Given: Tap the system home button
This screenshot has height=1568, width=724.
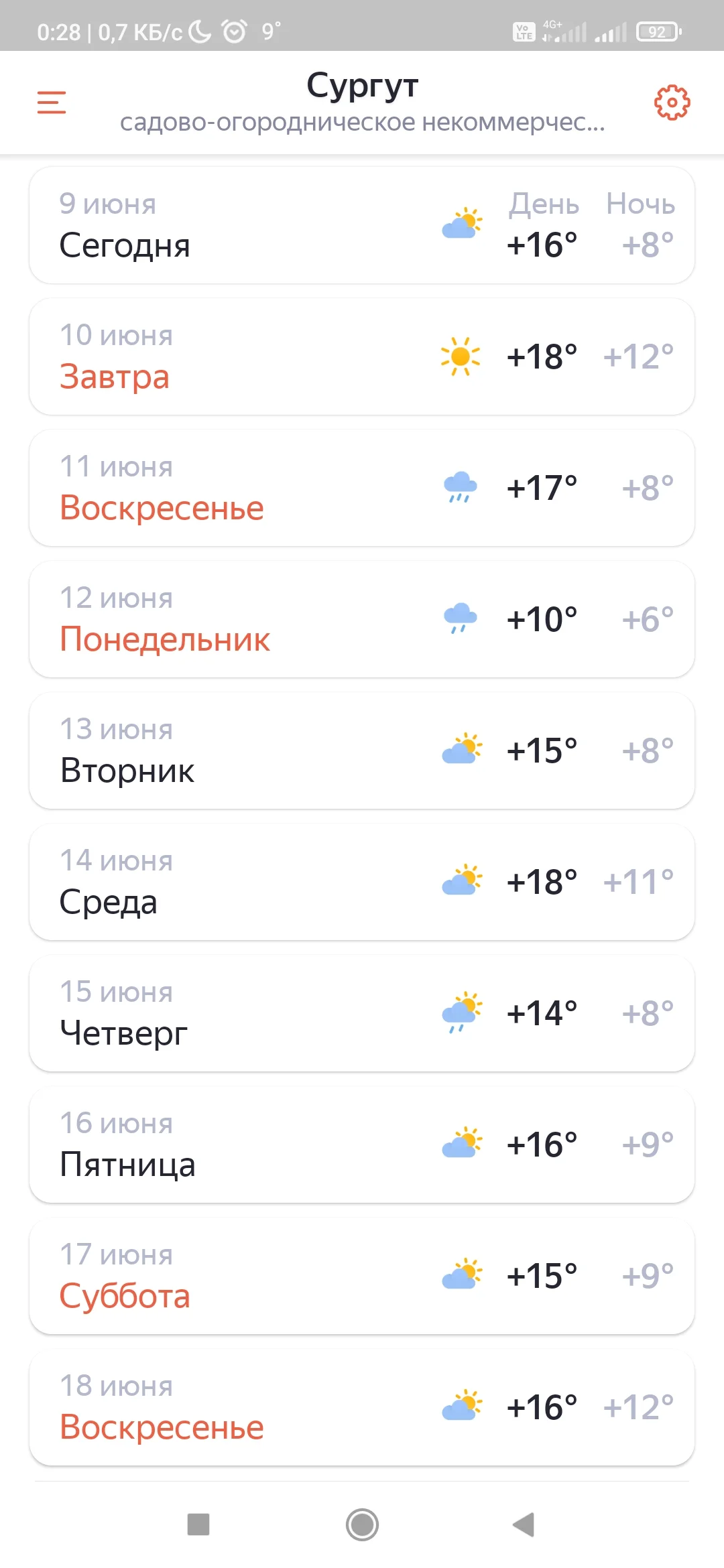Looking at the screenshot, I should pos(362,1524).
